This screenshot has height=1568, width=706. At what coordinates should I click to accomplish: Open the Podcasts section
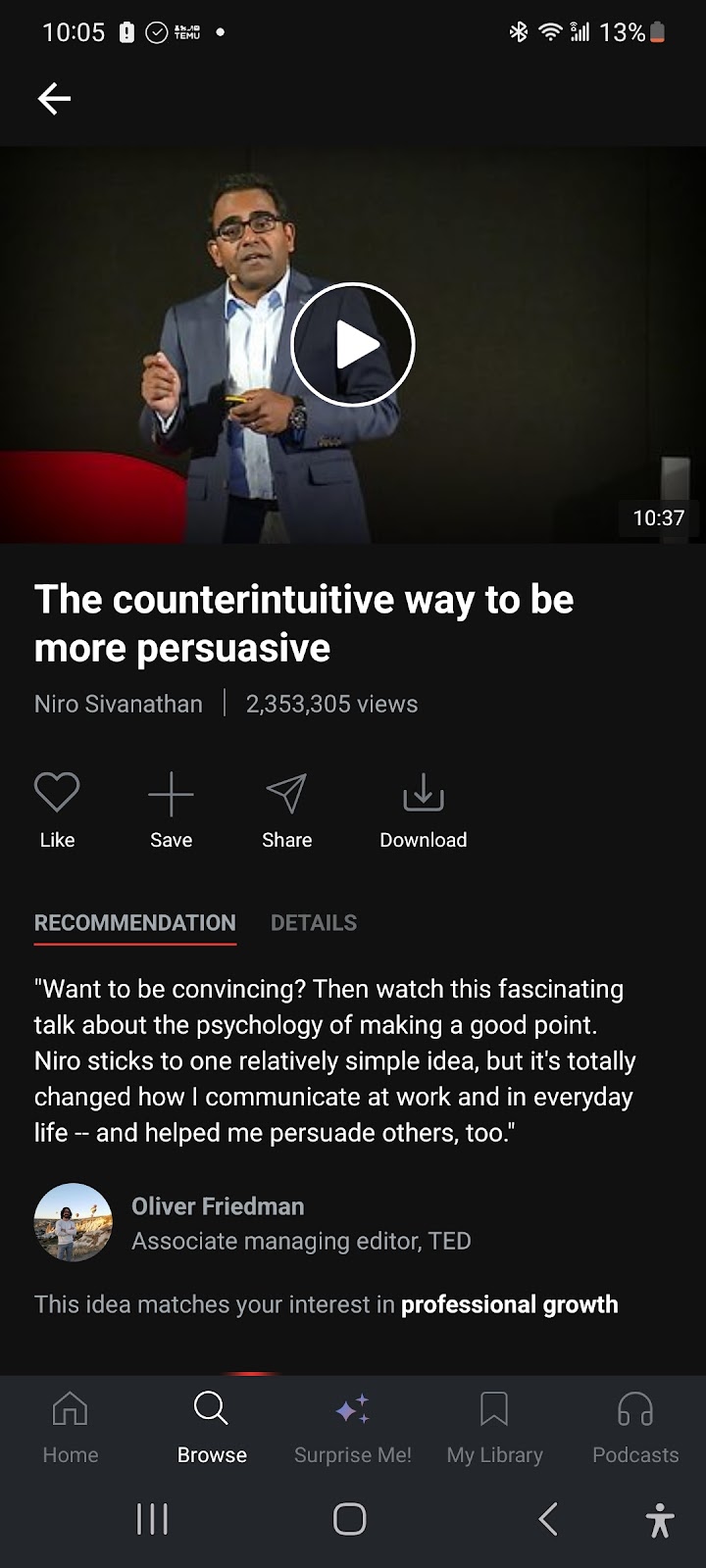tap(634, 1428)
